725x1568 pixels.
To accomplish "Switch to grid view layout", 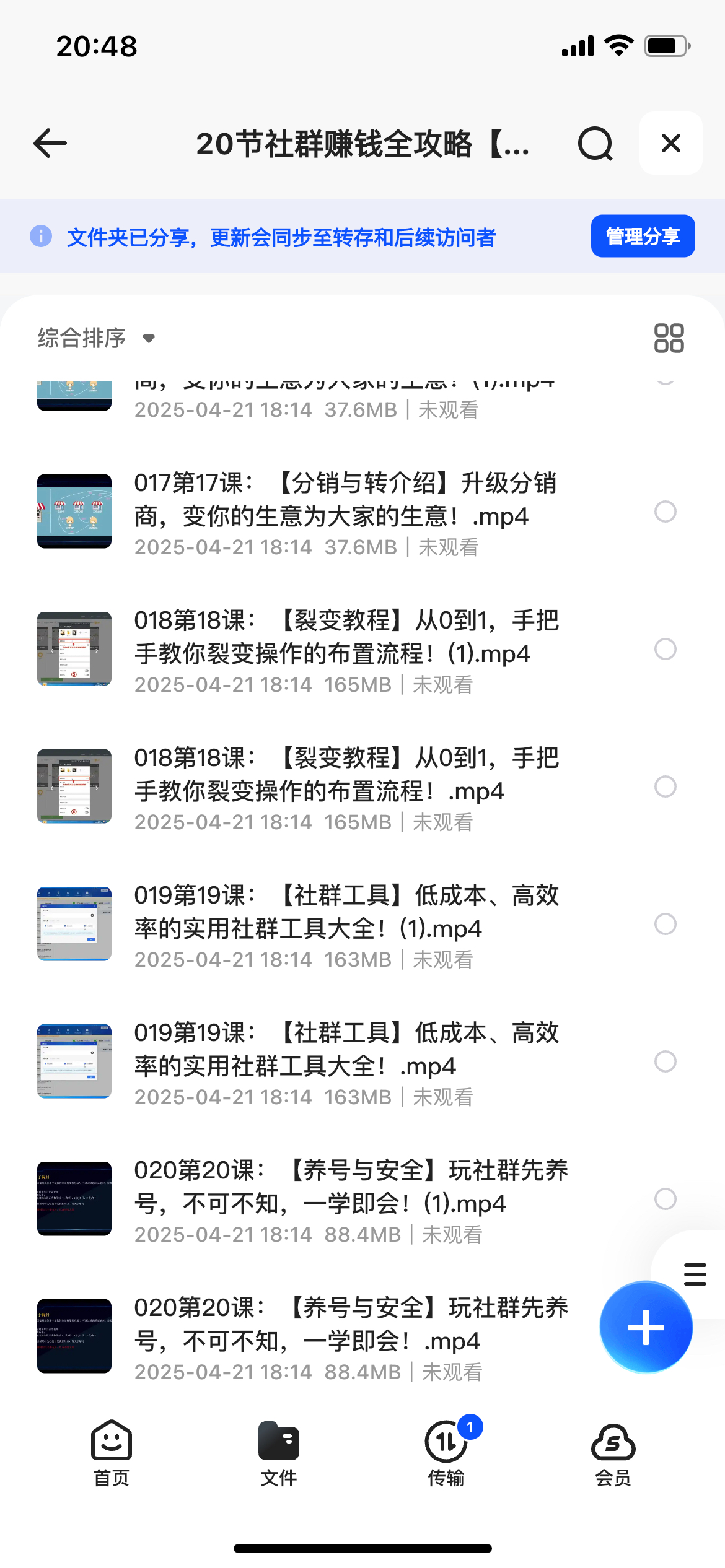I will point(669,338).
